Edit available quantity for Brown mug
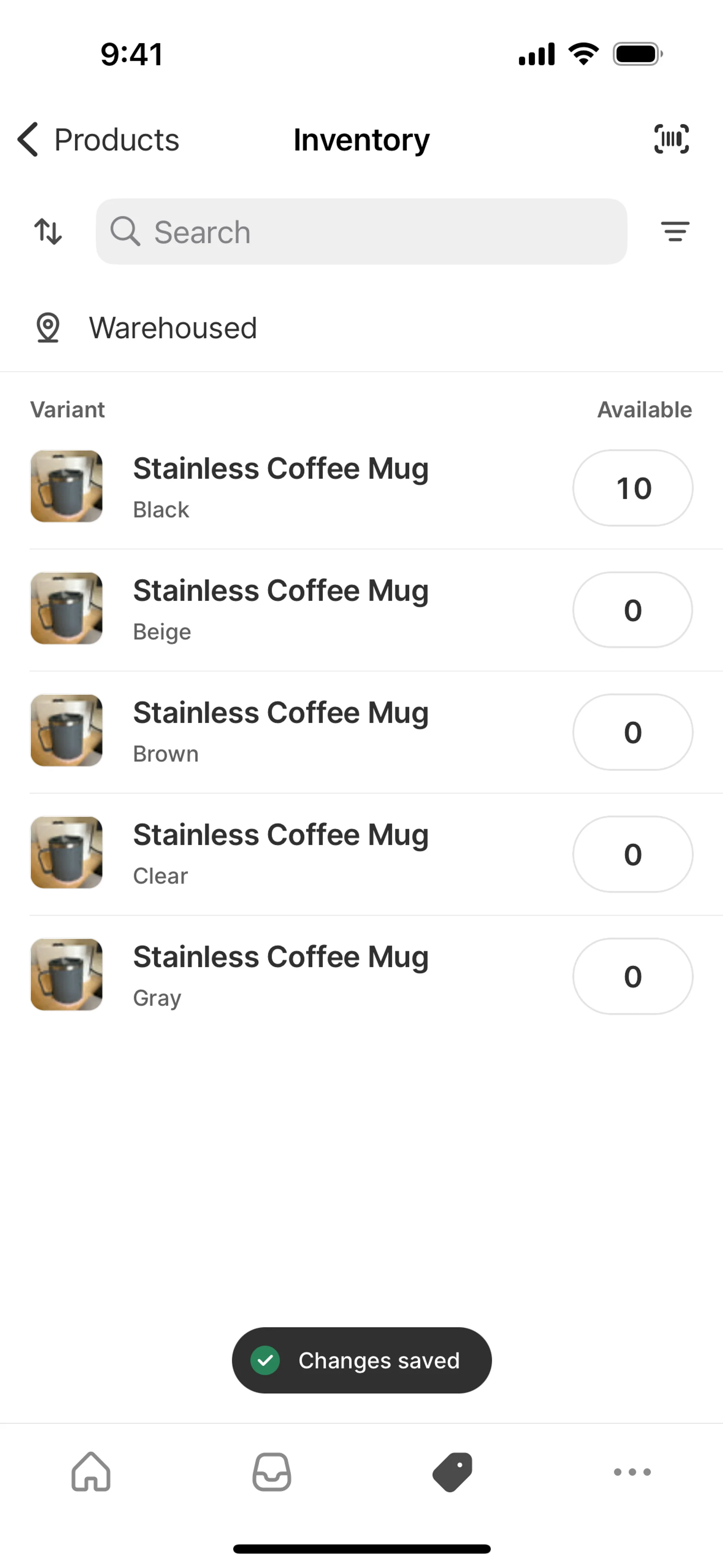Screen dimensions: 723x1568 (632, 732)
